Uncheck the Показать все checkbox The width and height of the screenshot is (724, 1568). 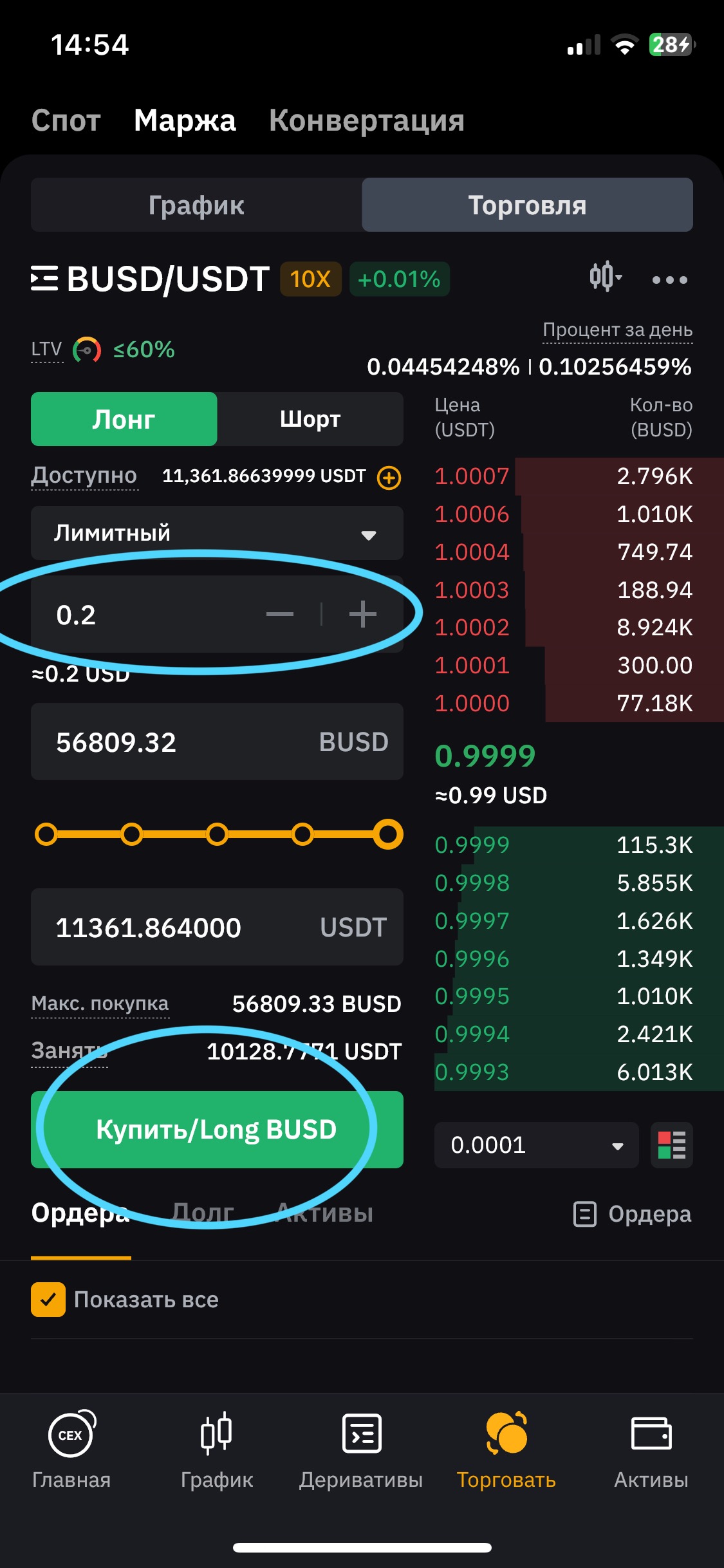click(x=48, y=1300)
